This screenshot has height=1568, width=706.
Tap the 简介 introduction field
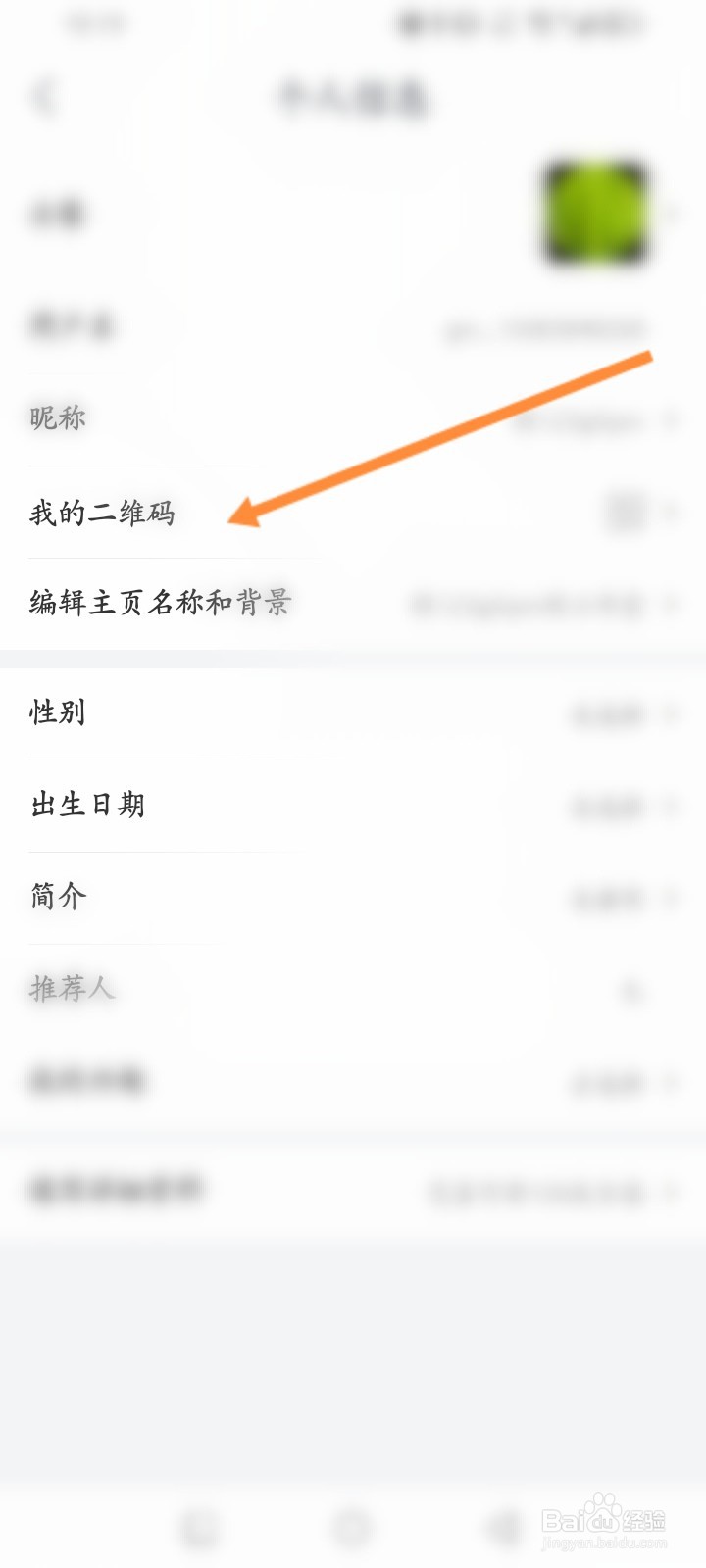pos(56,897)
